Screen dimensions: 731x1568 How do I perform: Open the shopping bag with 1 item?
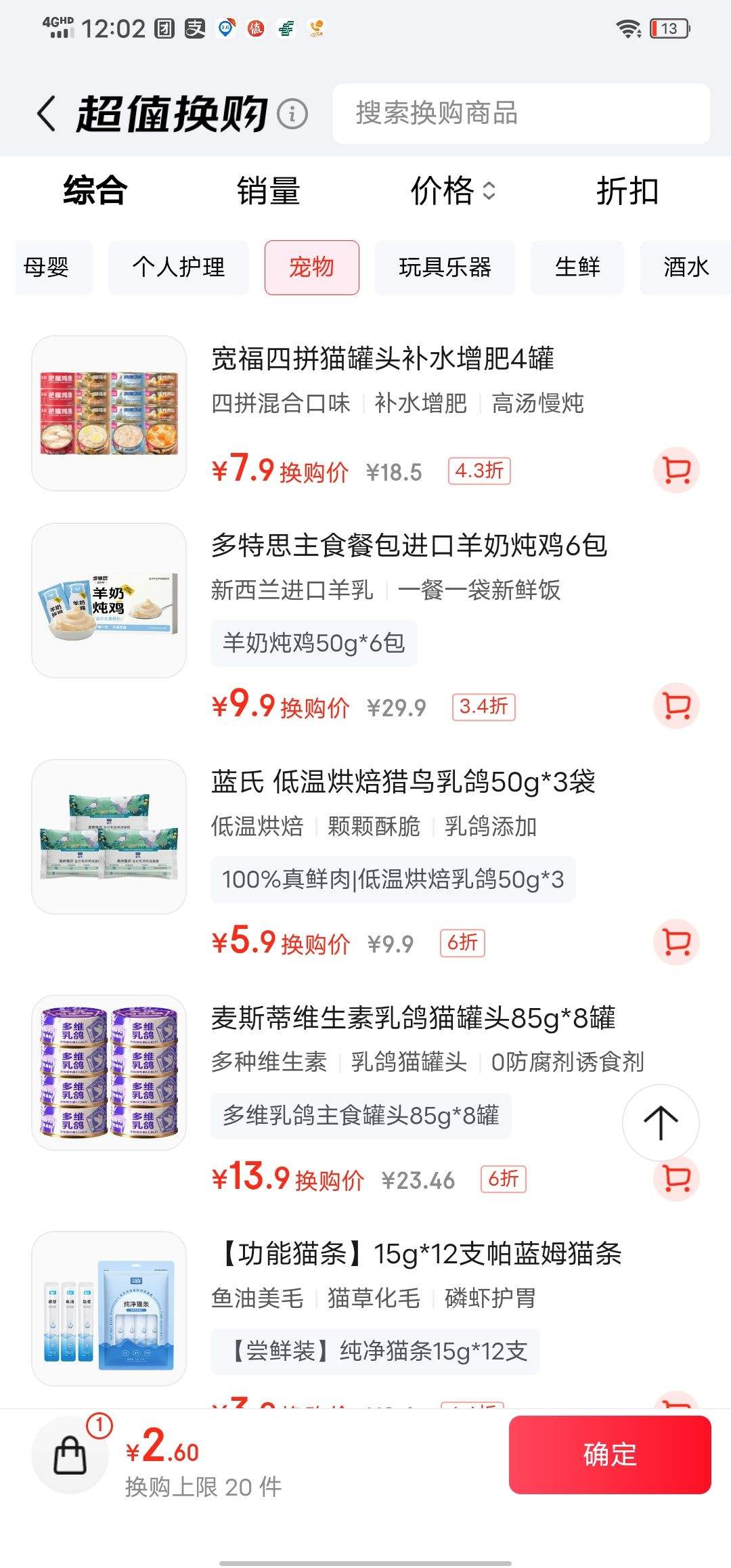coord(70,1454)
